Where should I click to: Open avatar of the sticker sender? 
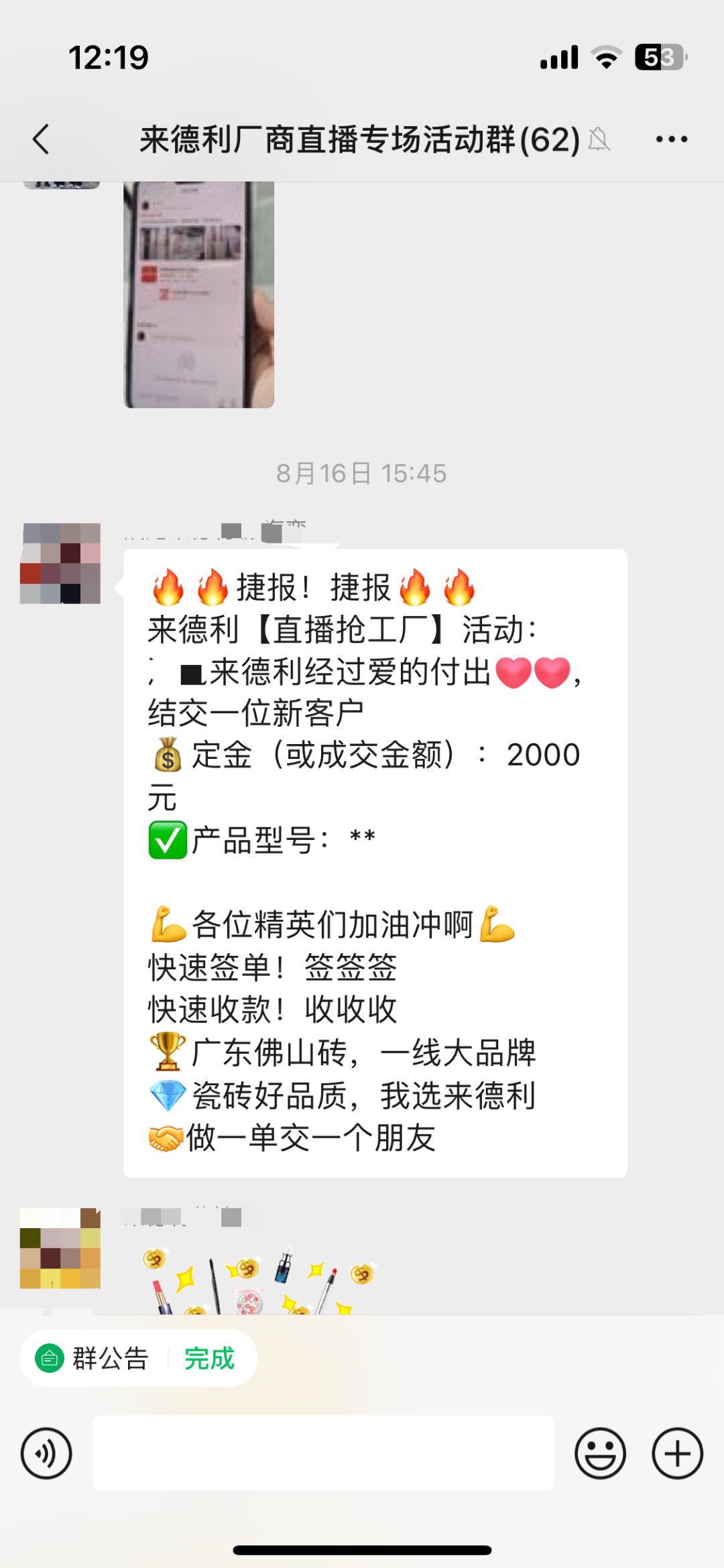click(x=60, y=1248)
